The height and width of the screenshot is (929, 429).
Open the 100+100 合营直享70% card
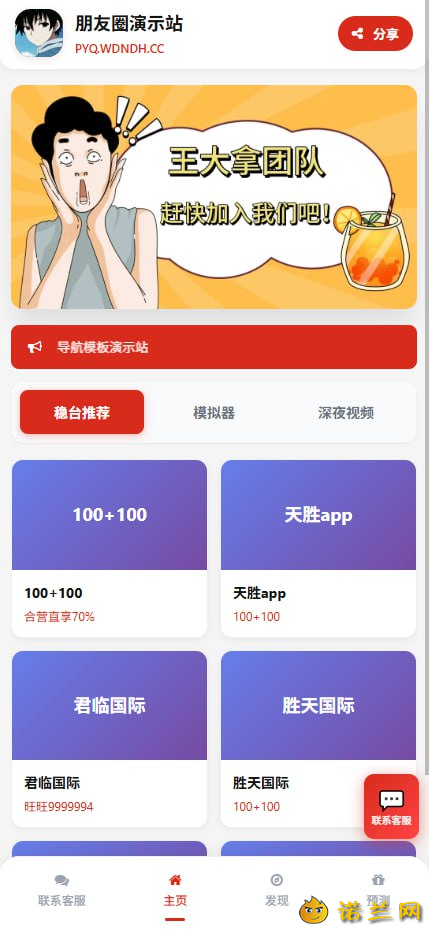[x=110, y=549]
